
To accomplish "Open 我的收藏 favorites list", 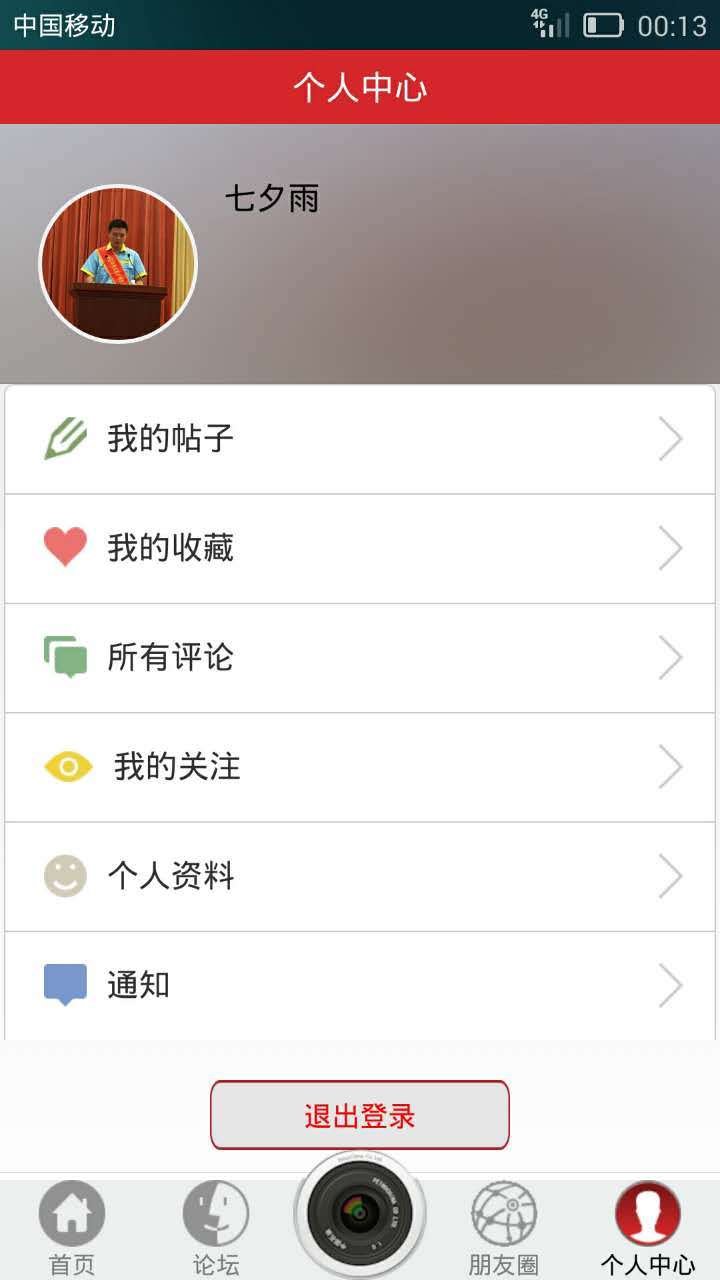I will 360,548.
